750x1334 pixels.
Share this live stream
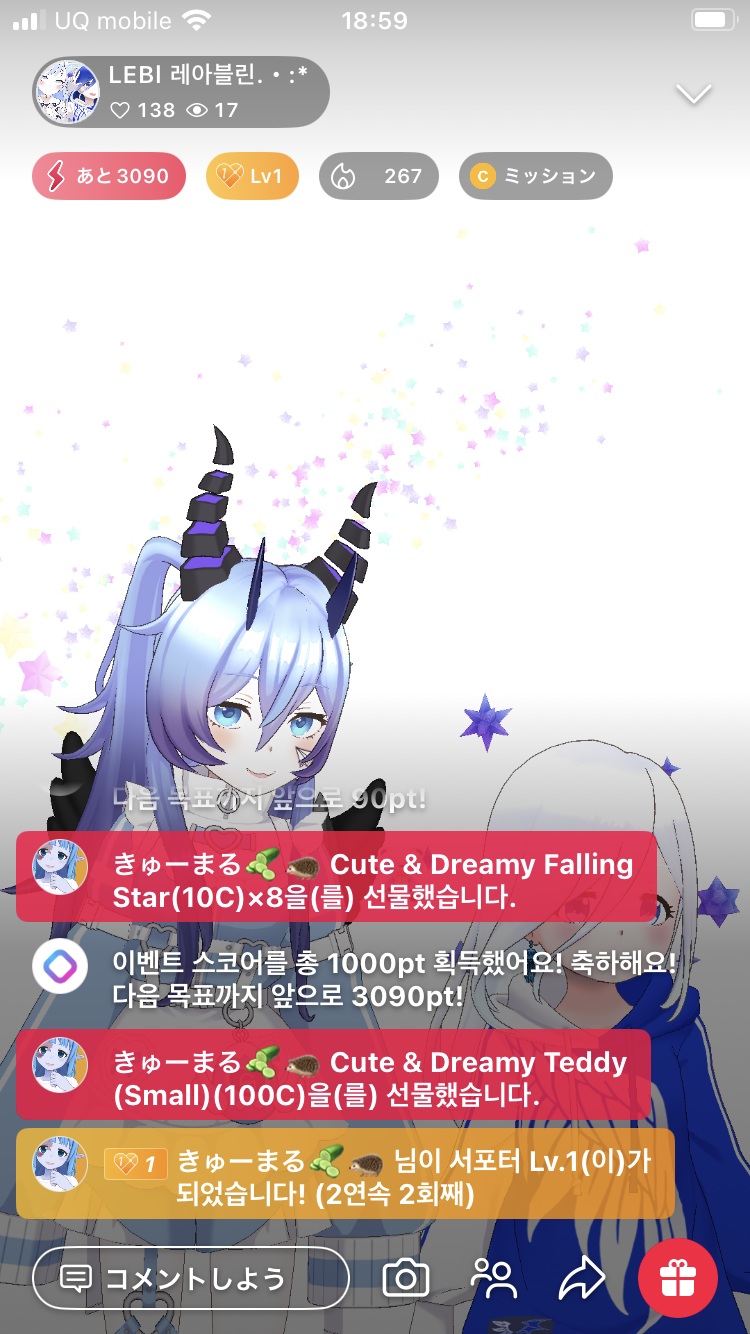click(x=581, y=1278)
